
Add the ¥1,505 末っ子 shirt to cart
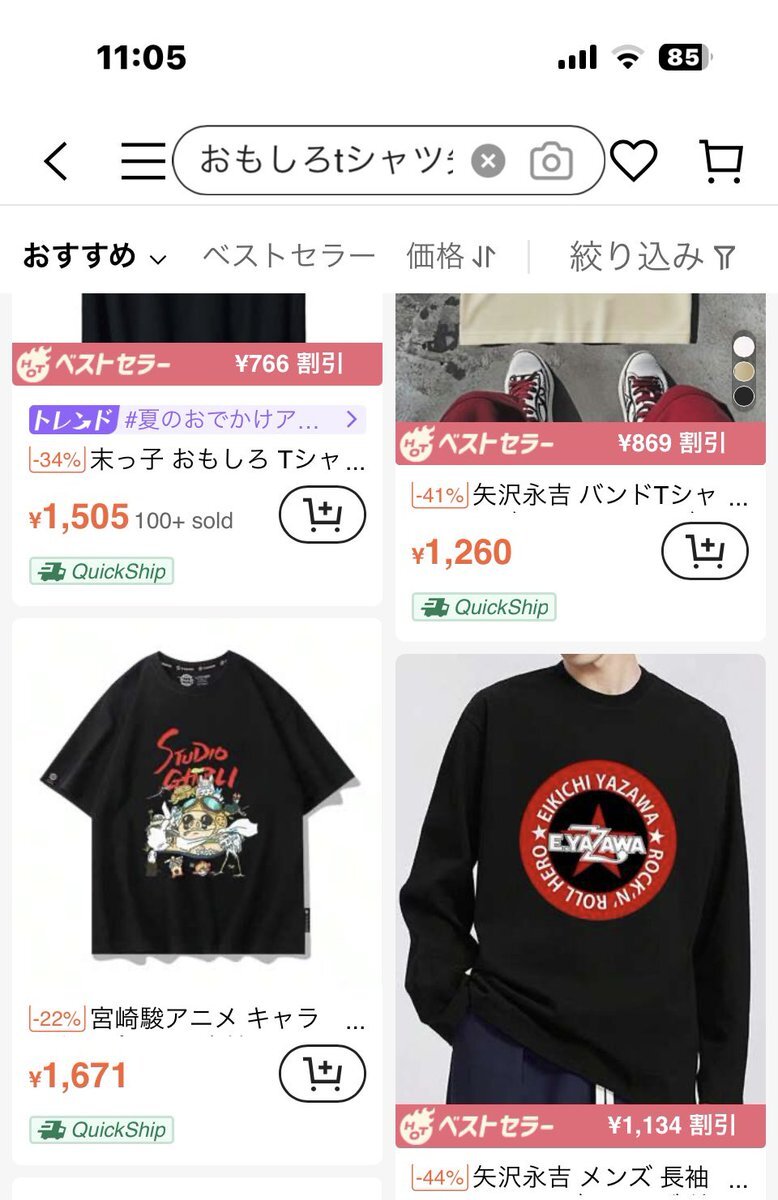[x=322, y=515]
